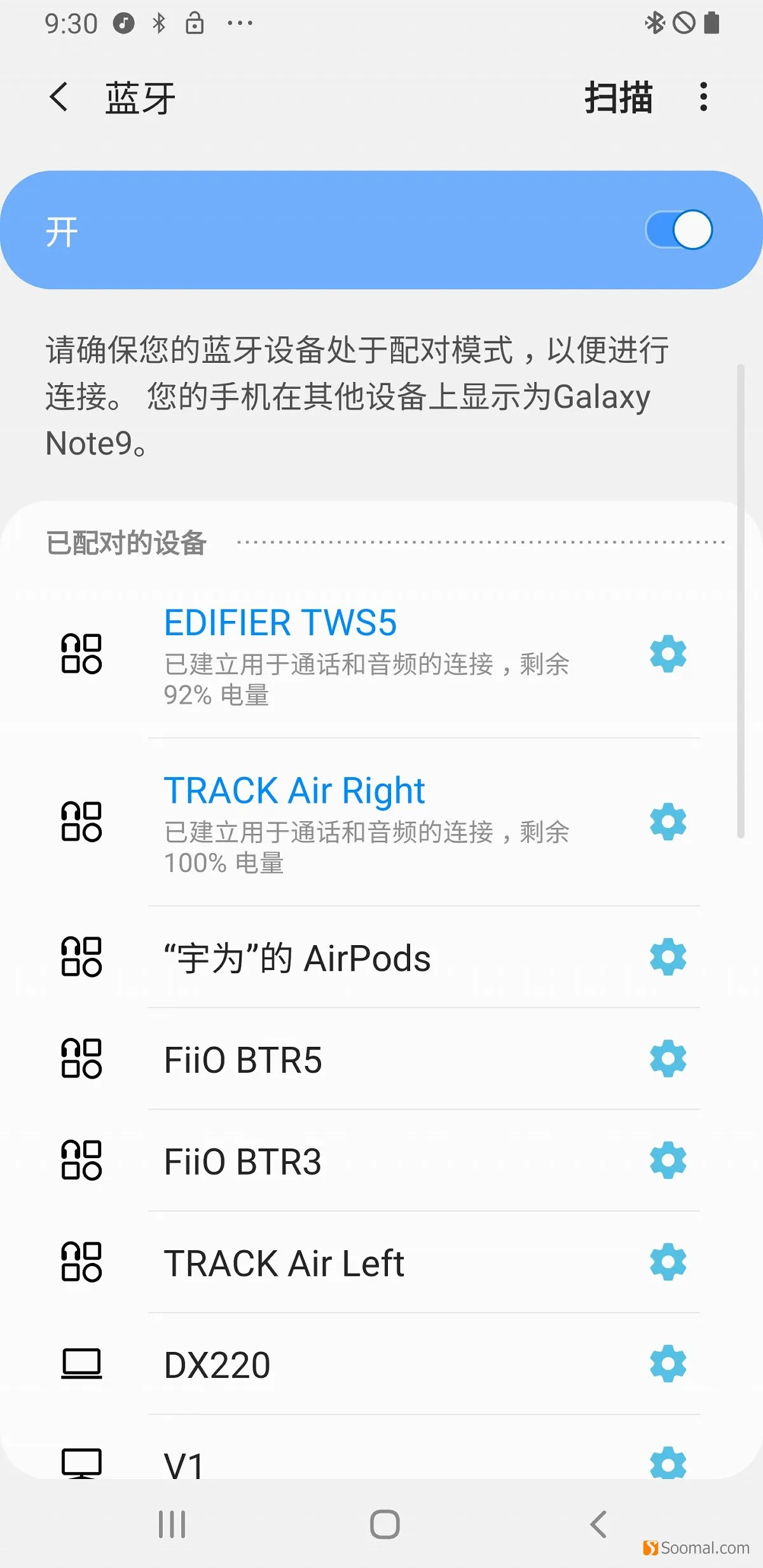The width and height of the screenshot is (763, 1568).
Task: Go back from the Bluetooth settings
Action: (59, 97)
